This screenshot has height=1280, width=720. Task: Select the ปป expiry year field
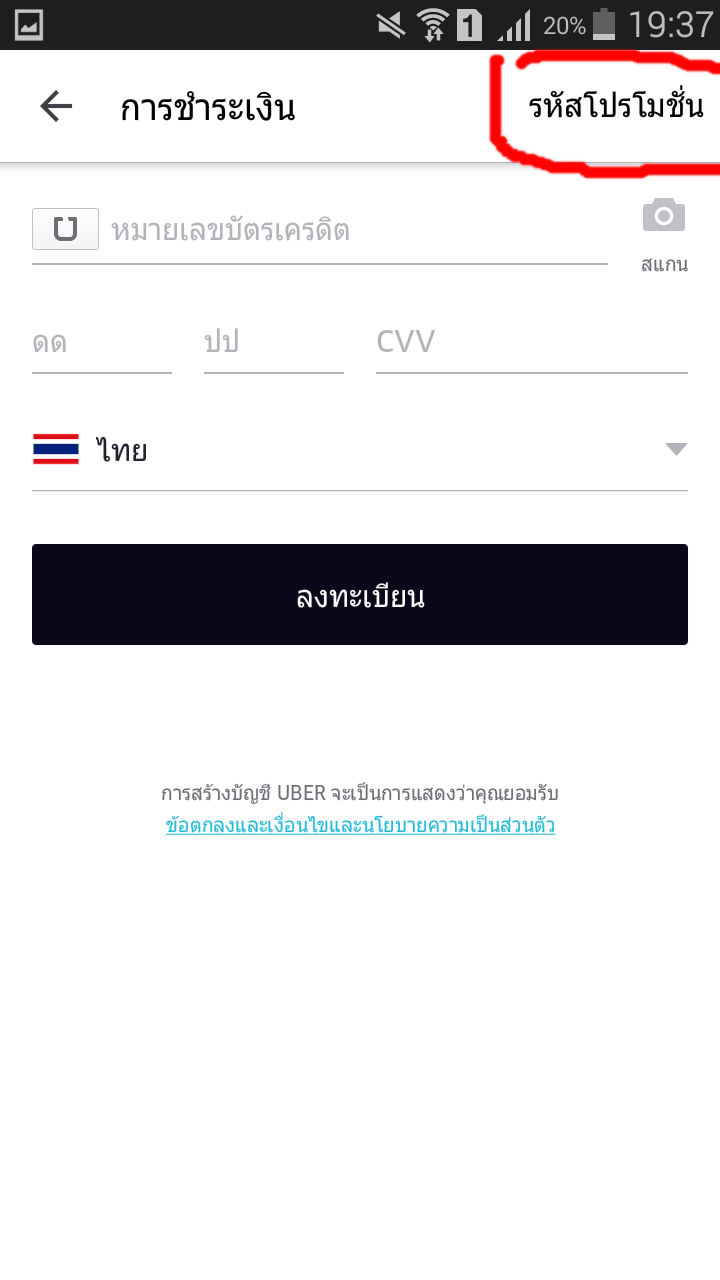[274, 343]
